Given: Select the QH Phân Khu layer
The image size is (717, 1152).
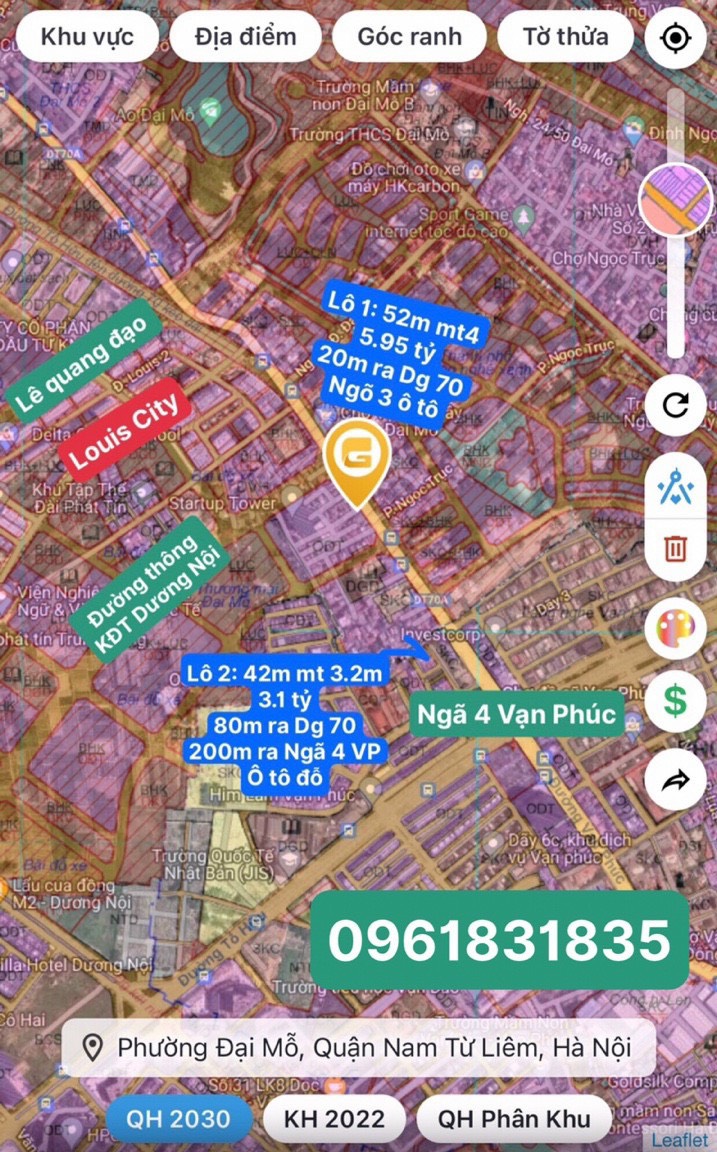Looking at the screenshot, I should tap(514, 1119).
